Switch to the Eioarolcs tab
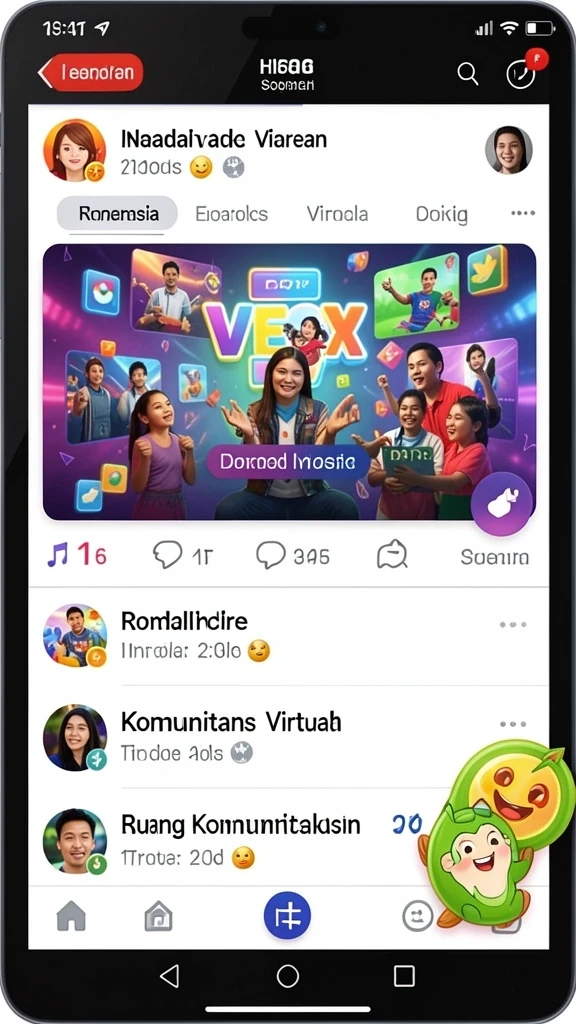Image resolution: width=576 pixels, height=1024 pixels. 232,214
